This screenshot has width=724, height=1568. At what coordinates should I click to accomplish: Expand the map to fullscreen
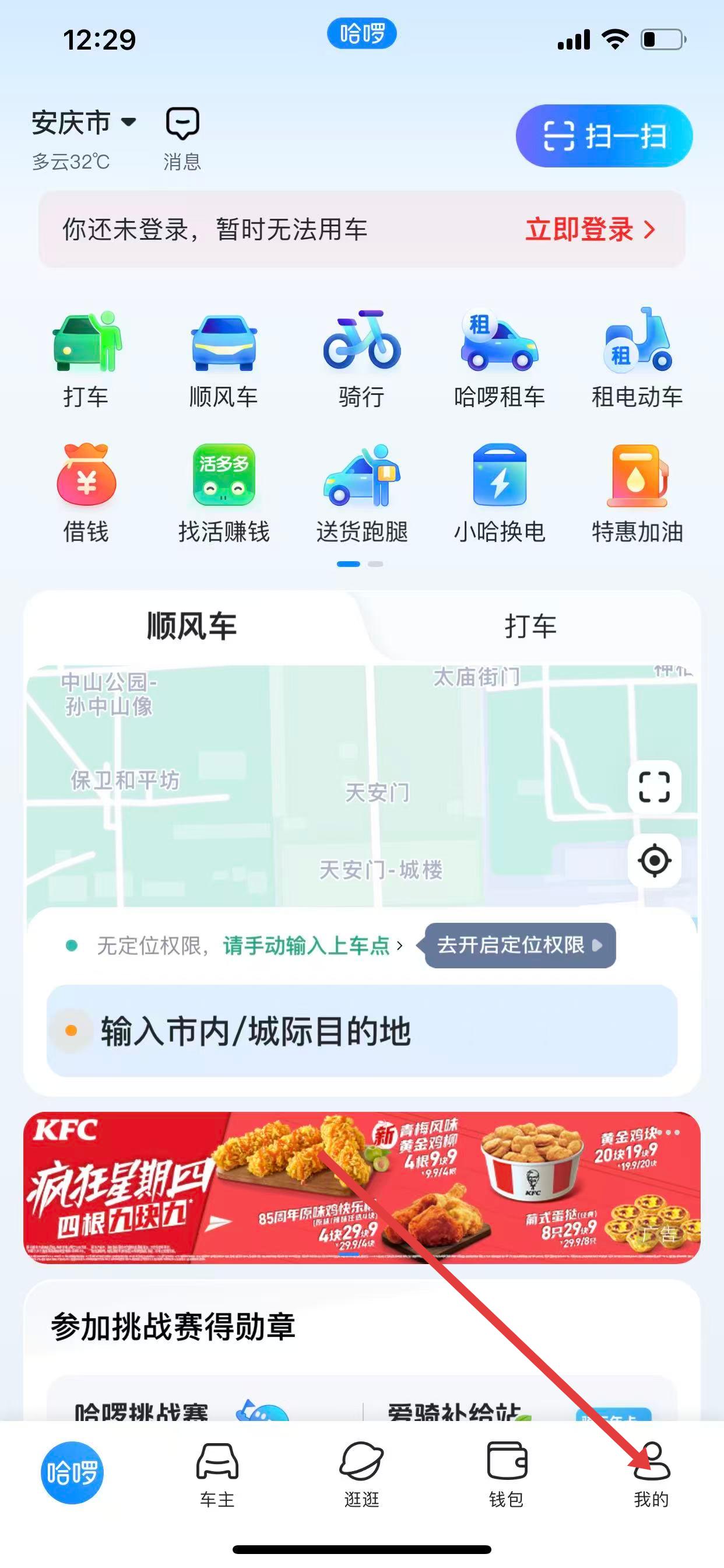pos(654,787)
